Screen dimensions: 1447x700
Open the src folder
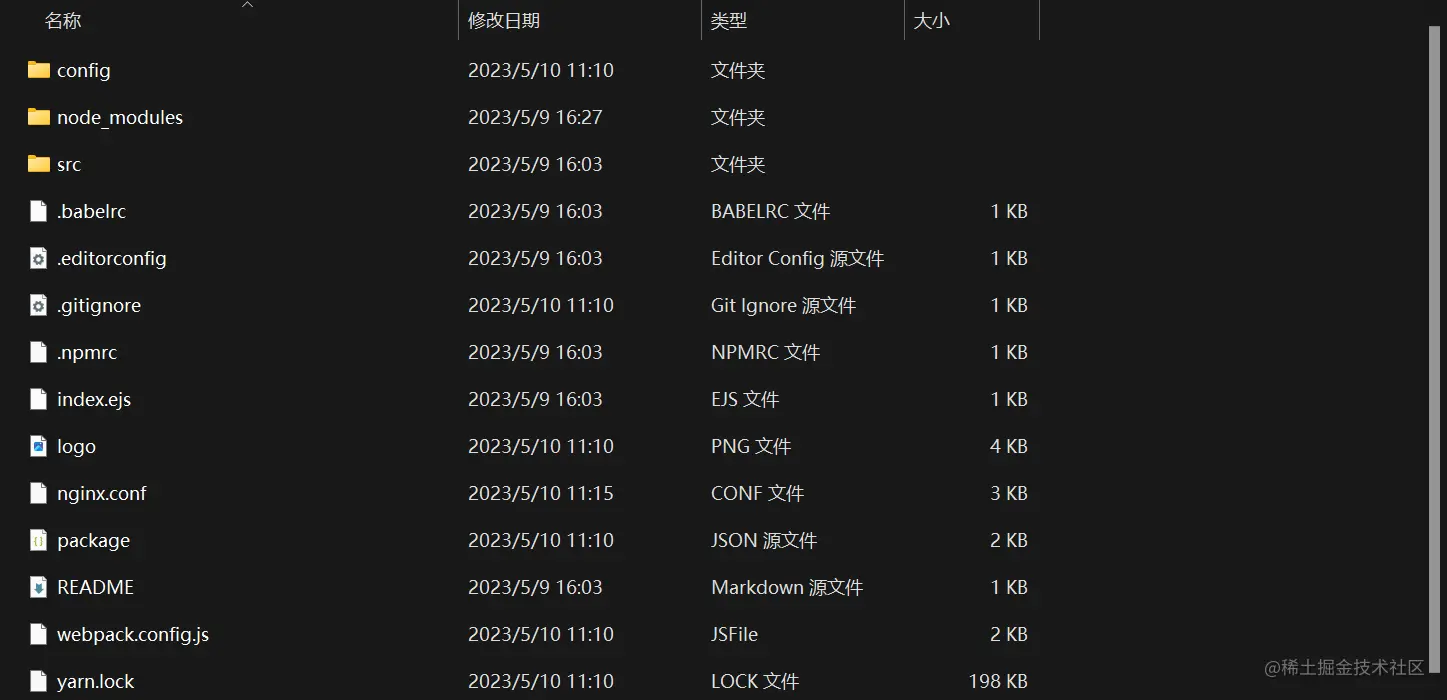tap(68, 165)
